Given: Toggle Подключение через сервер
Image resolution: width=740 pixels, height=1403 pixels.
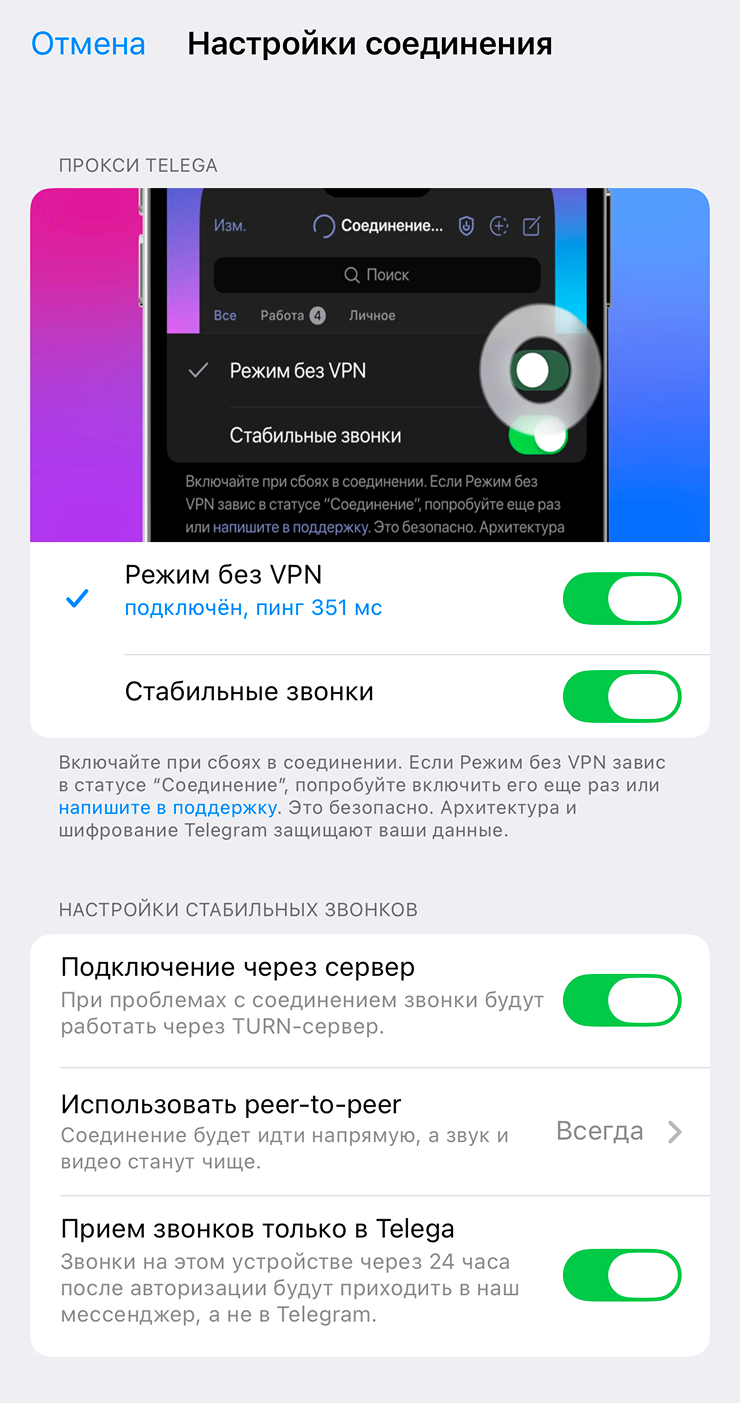Looking at the screenshot, I should point(621,1002).
